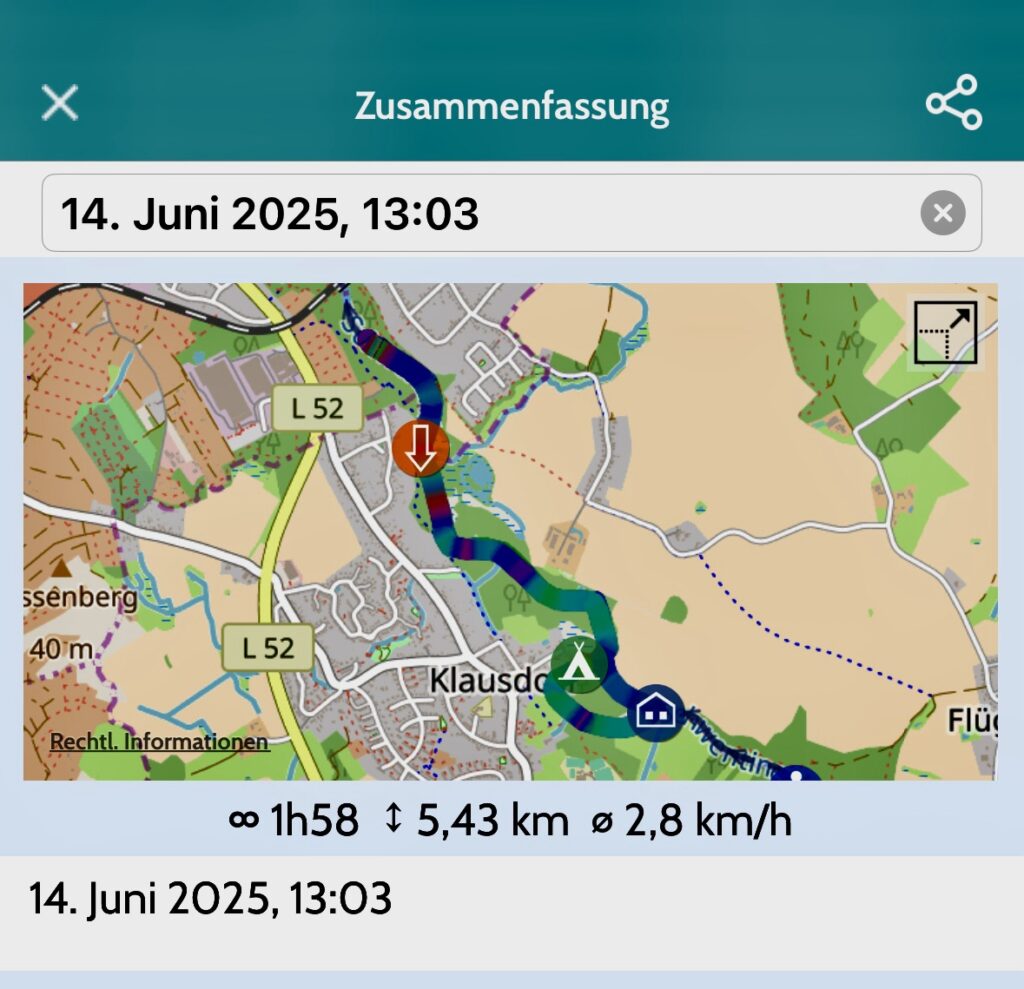Screen dimensions: 1024x989
Task: Edit the track title text field
Action: (480, 214)
